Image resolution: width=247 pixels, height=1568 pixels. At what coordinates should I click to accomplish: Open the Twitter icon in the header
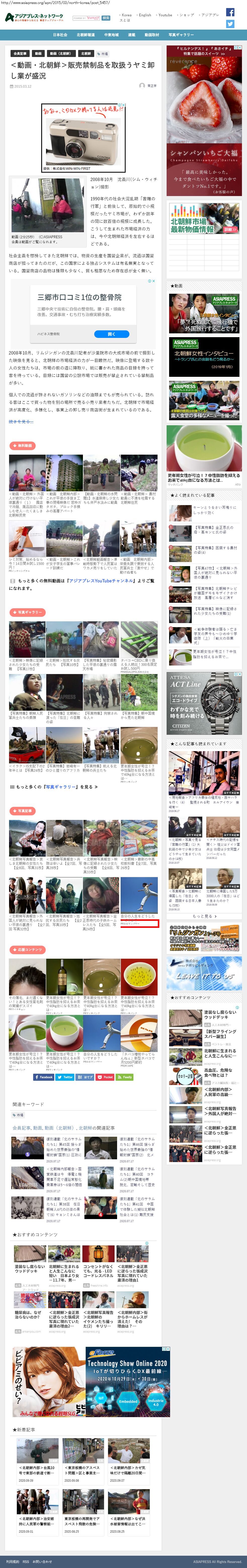[x=230, y=24]
